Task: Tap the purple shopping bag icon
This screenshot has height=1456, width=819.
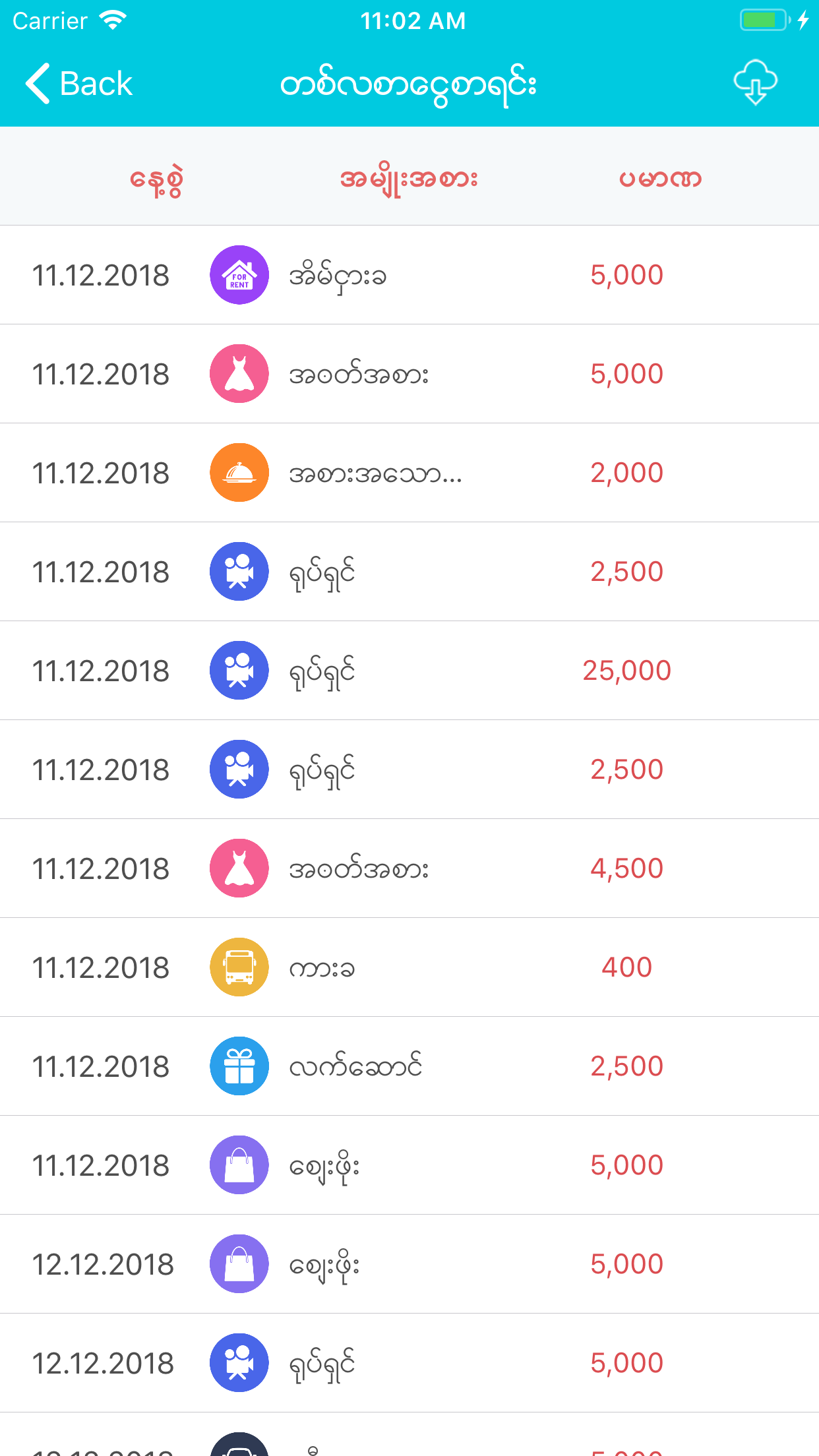Action: [x=239, y=1165]
